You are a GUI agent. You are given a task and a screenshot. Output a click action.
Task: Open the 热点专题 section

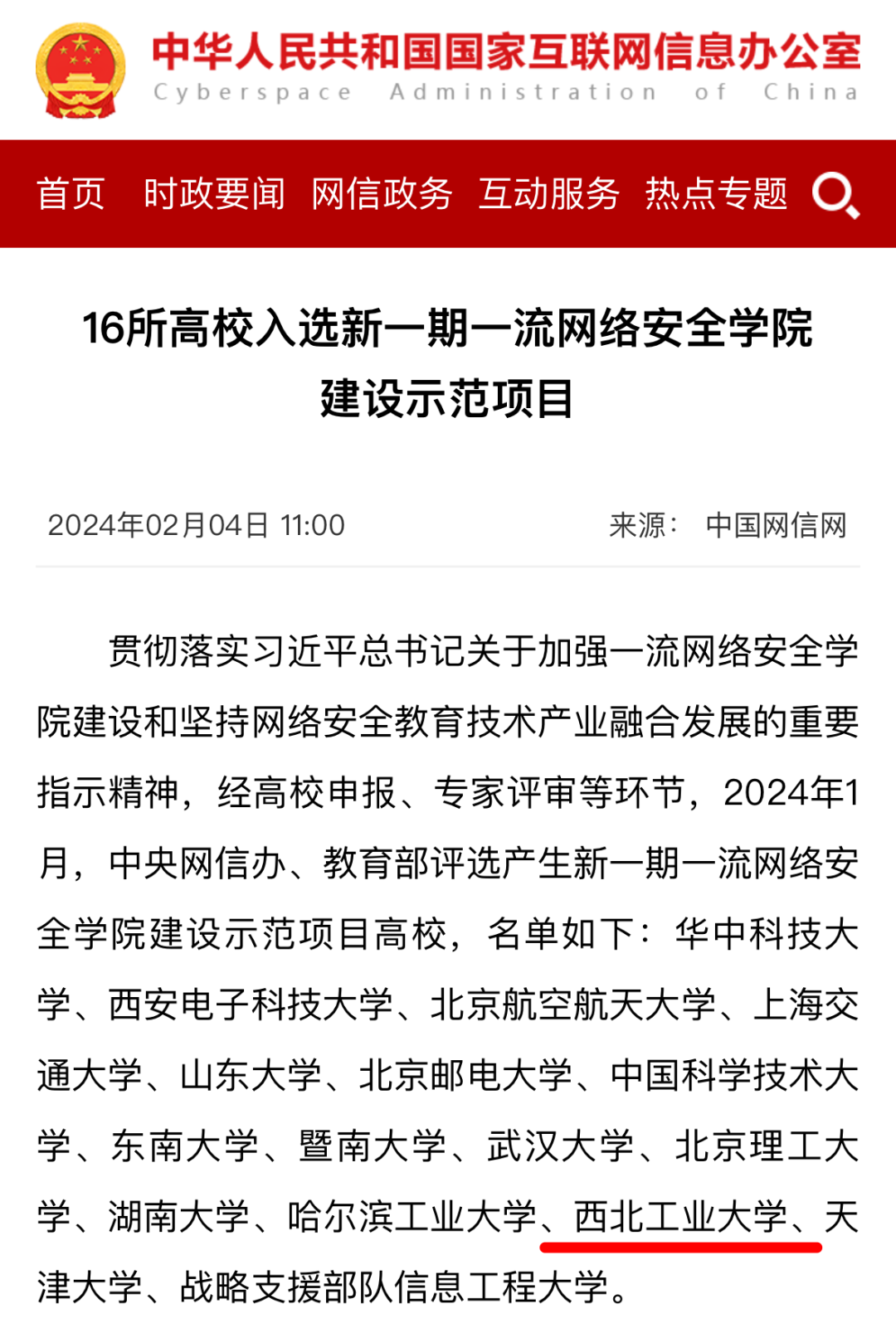click(716, 194)
